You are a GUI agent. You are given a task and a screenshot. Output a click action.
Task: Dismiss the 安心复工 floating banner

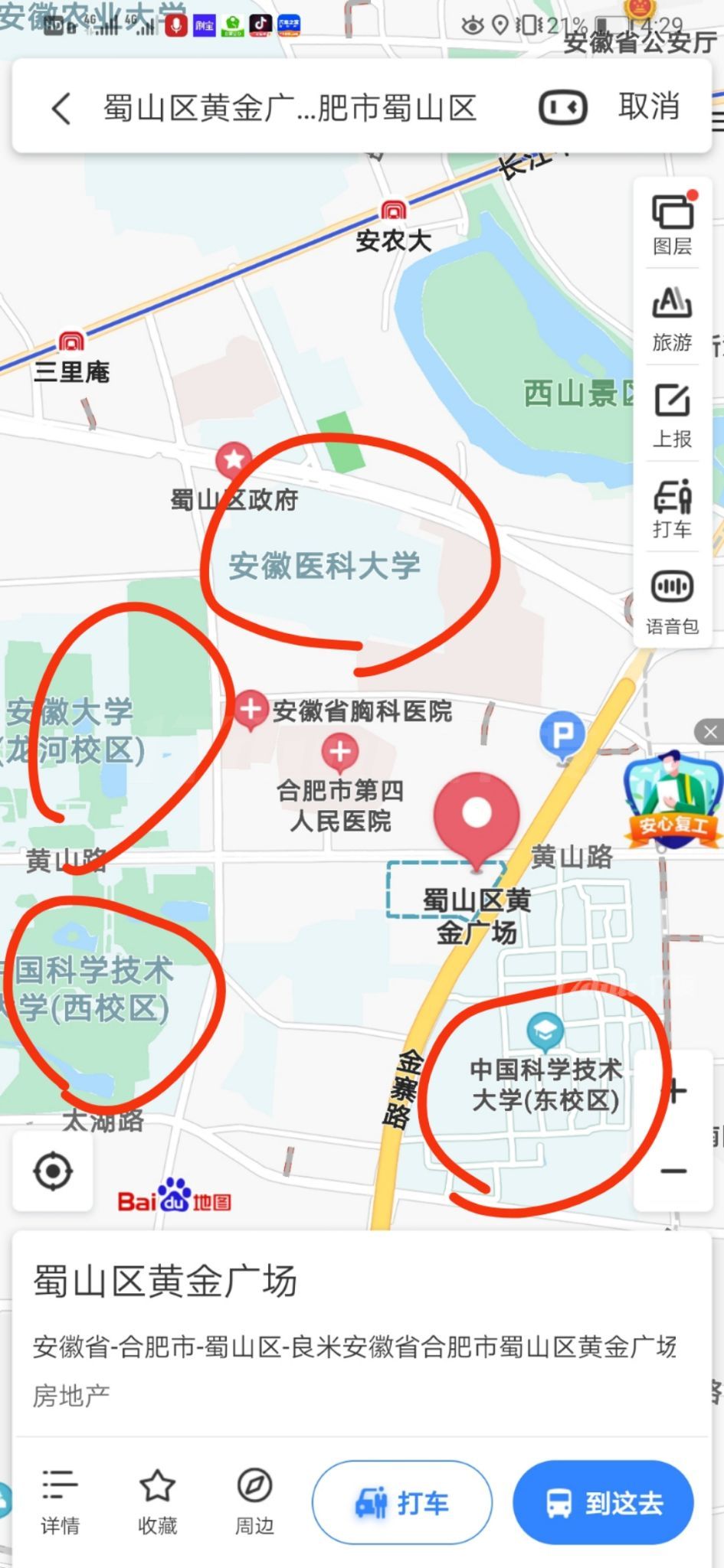pyautogui.click(x=709, y=732)
